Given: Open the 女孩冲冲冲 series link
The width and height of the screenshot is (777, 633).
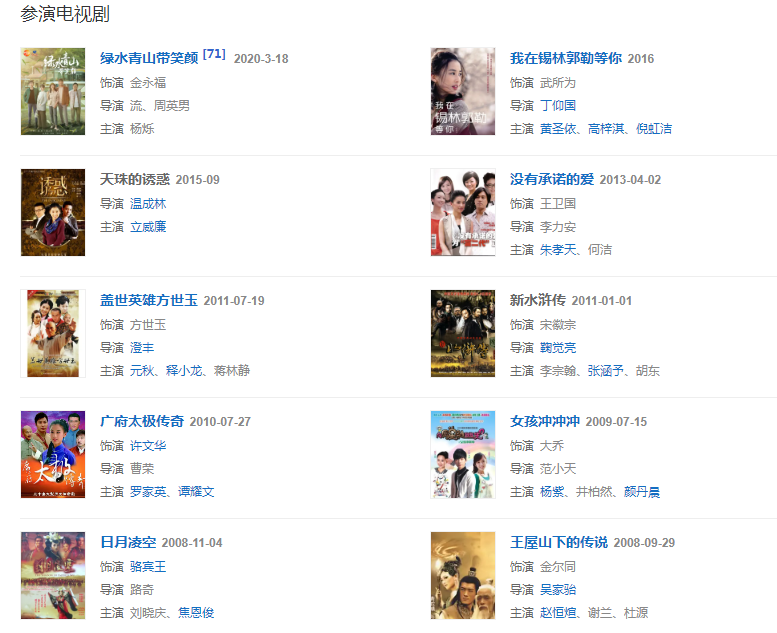Looking at the screenshot, I should (544, 421).
